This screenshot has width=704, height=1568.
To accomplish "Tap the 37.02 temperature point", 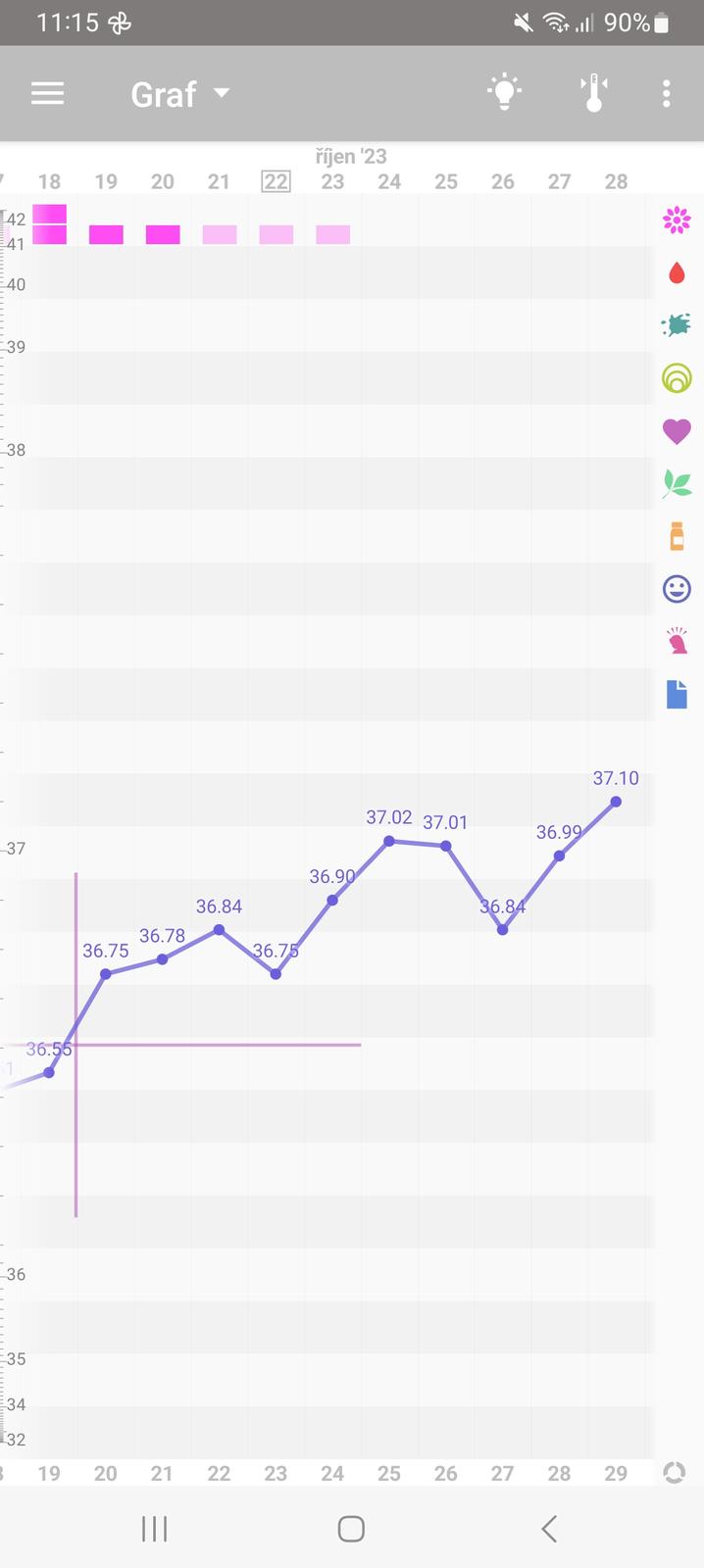I will click(389, 841).
